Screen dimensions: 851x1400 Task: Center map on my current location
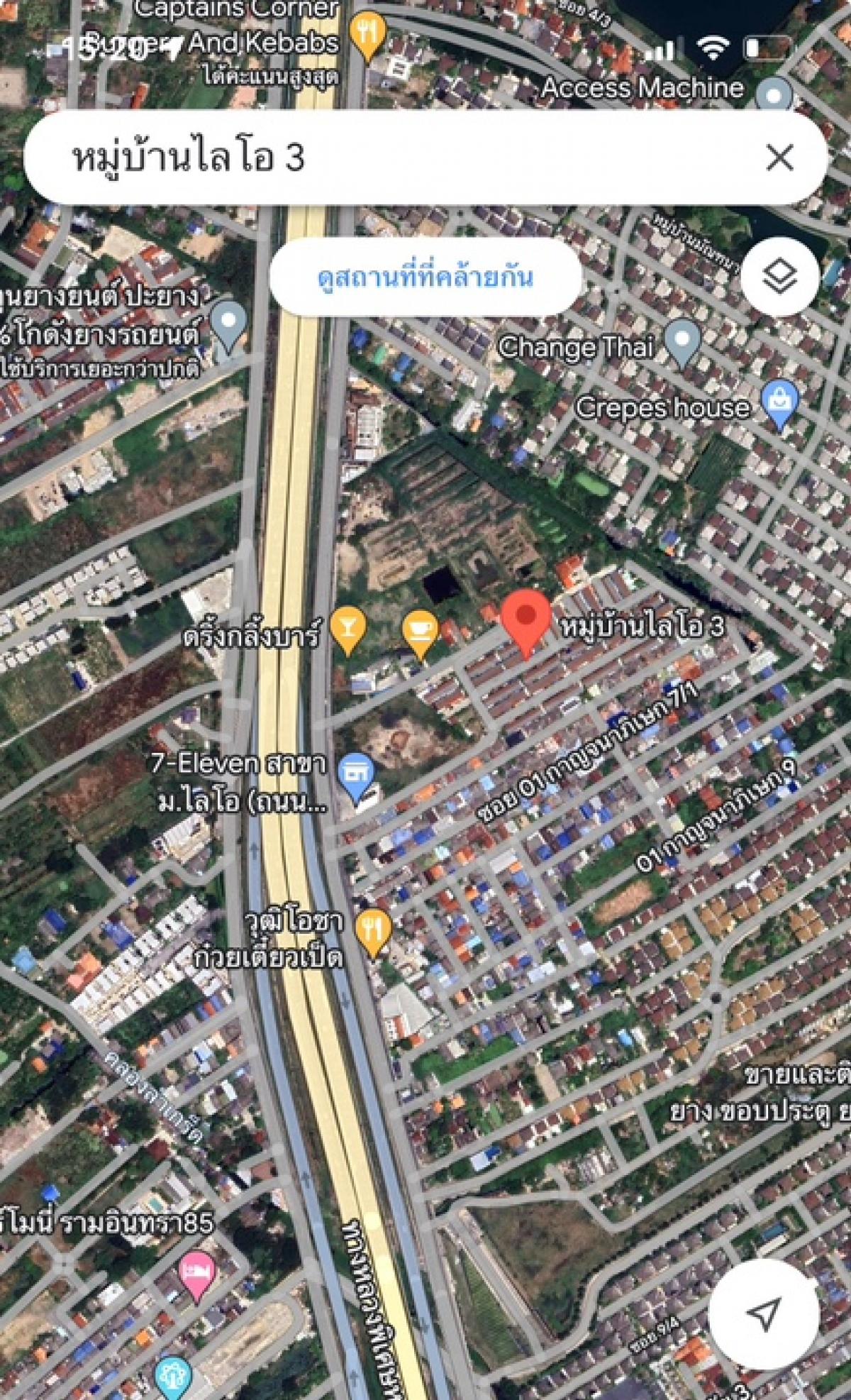(x=764, y=1315)
